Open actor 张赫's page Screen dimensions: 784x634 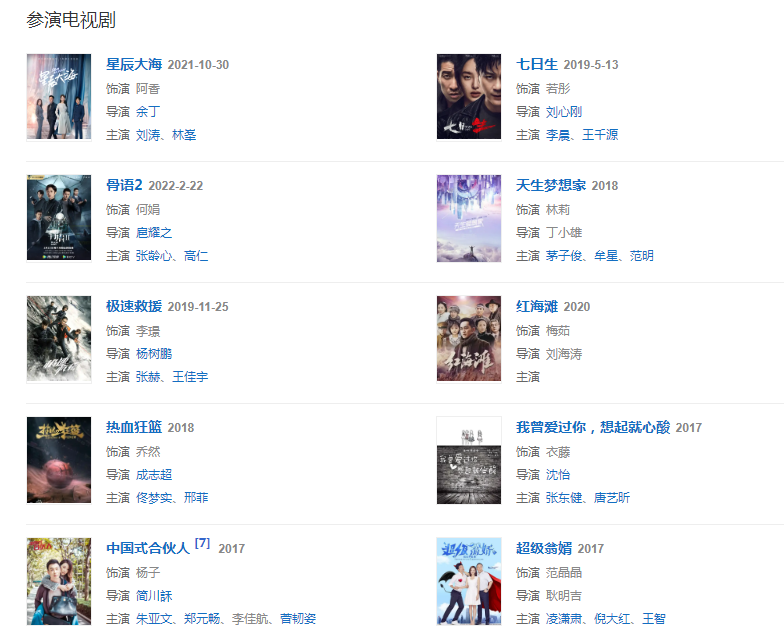[148, 377]
